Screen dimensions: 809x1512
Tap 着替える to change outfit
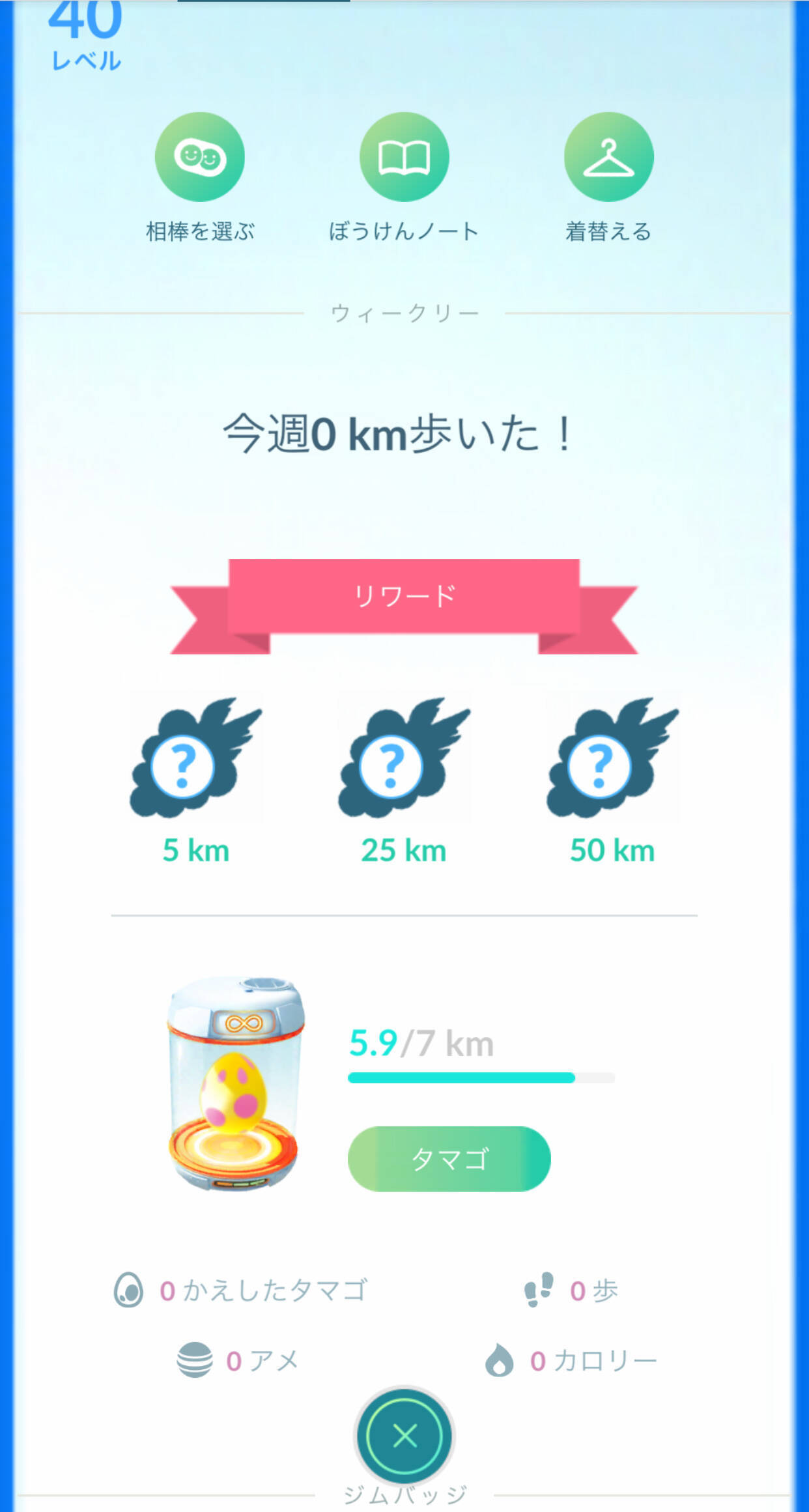(x=608, y=157)
